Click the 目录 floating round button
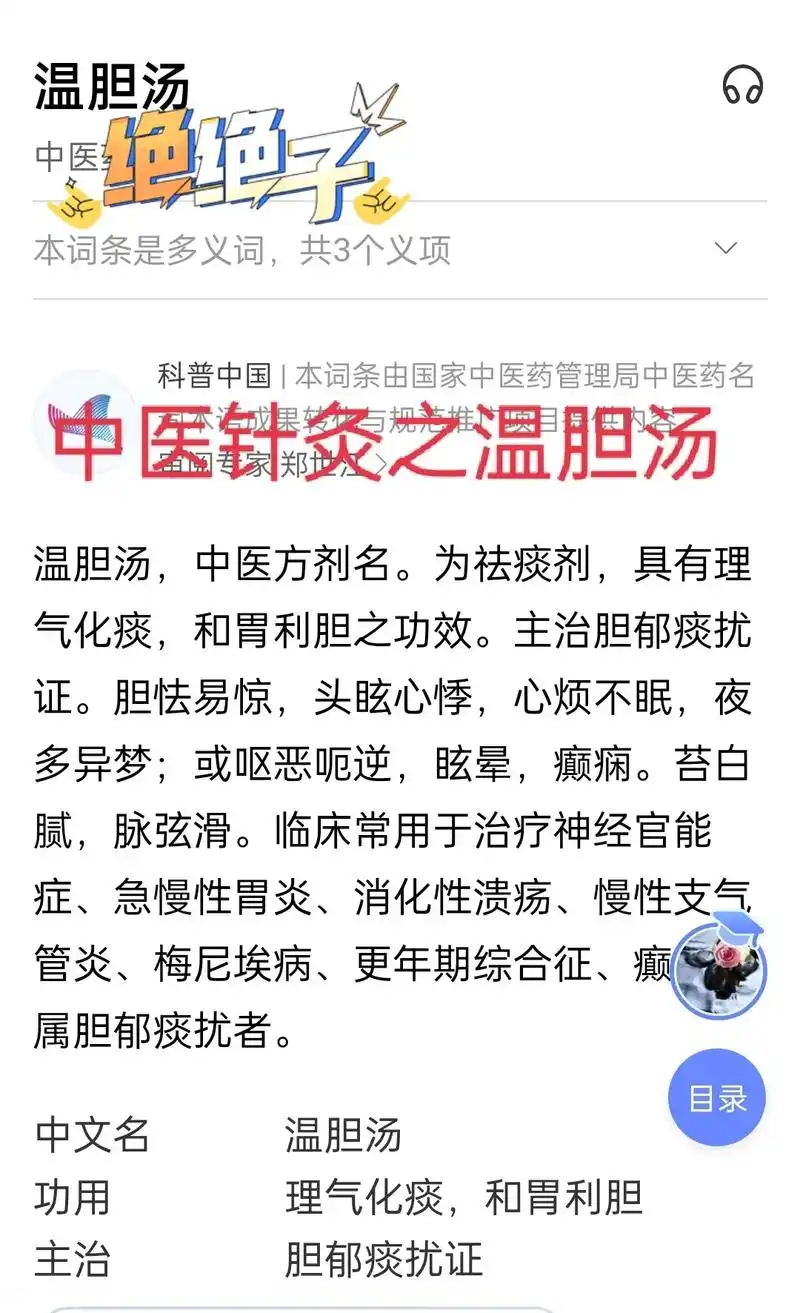800x1313 pixels. click(x=716, y=1097)
